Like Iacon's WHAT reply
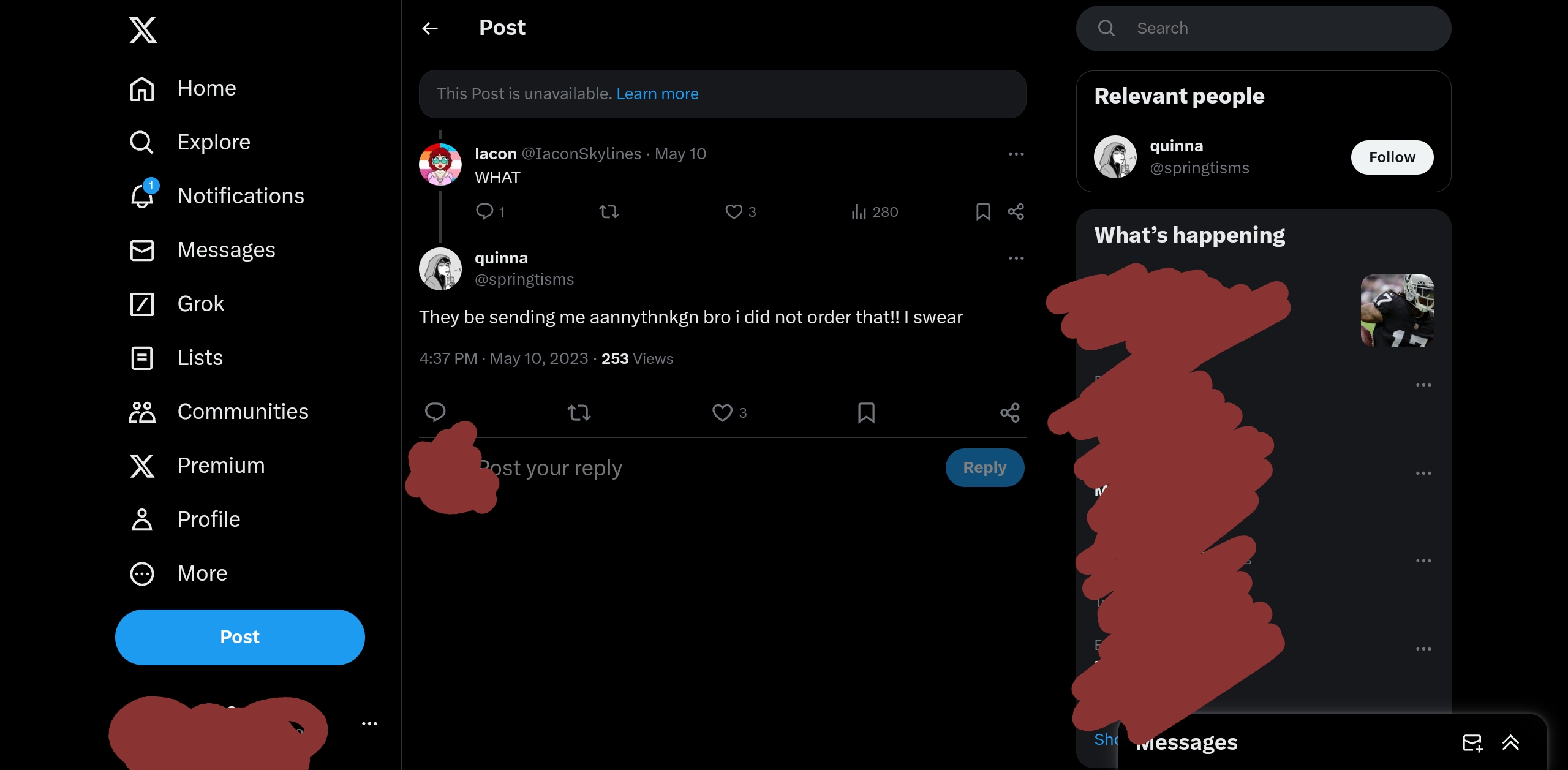This screenshot has height=770, width=1568. tap(733, 212)
